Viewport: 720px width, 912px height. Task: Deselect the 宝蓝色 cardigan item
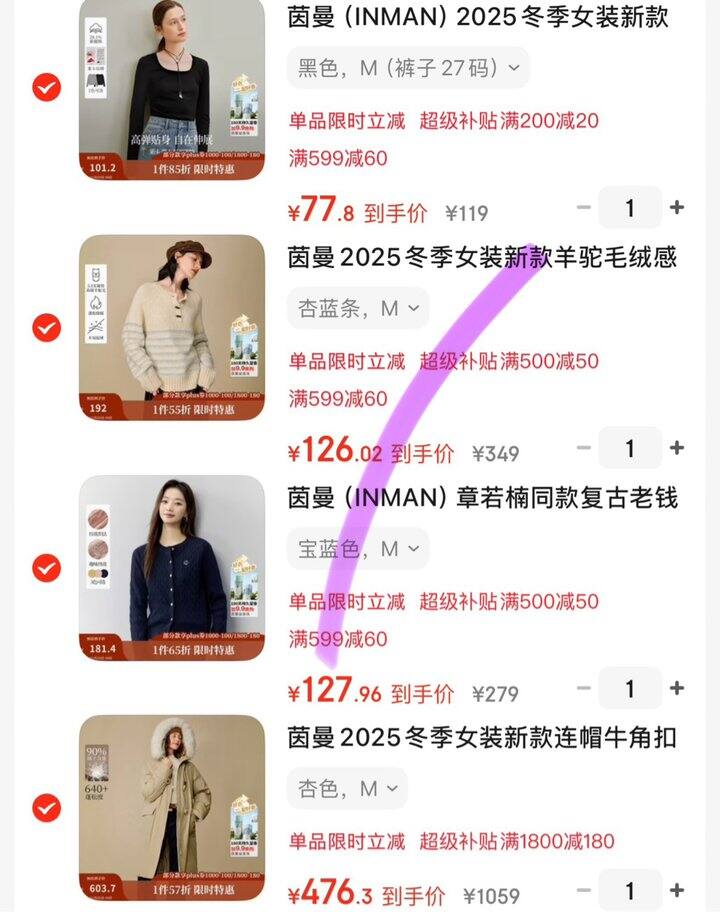coord(46,568)
